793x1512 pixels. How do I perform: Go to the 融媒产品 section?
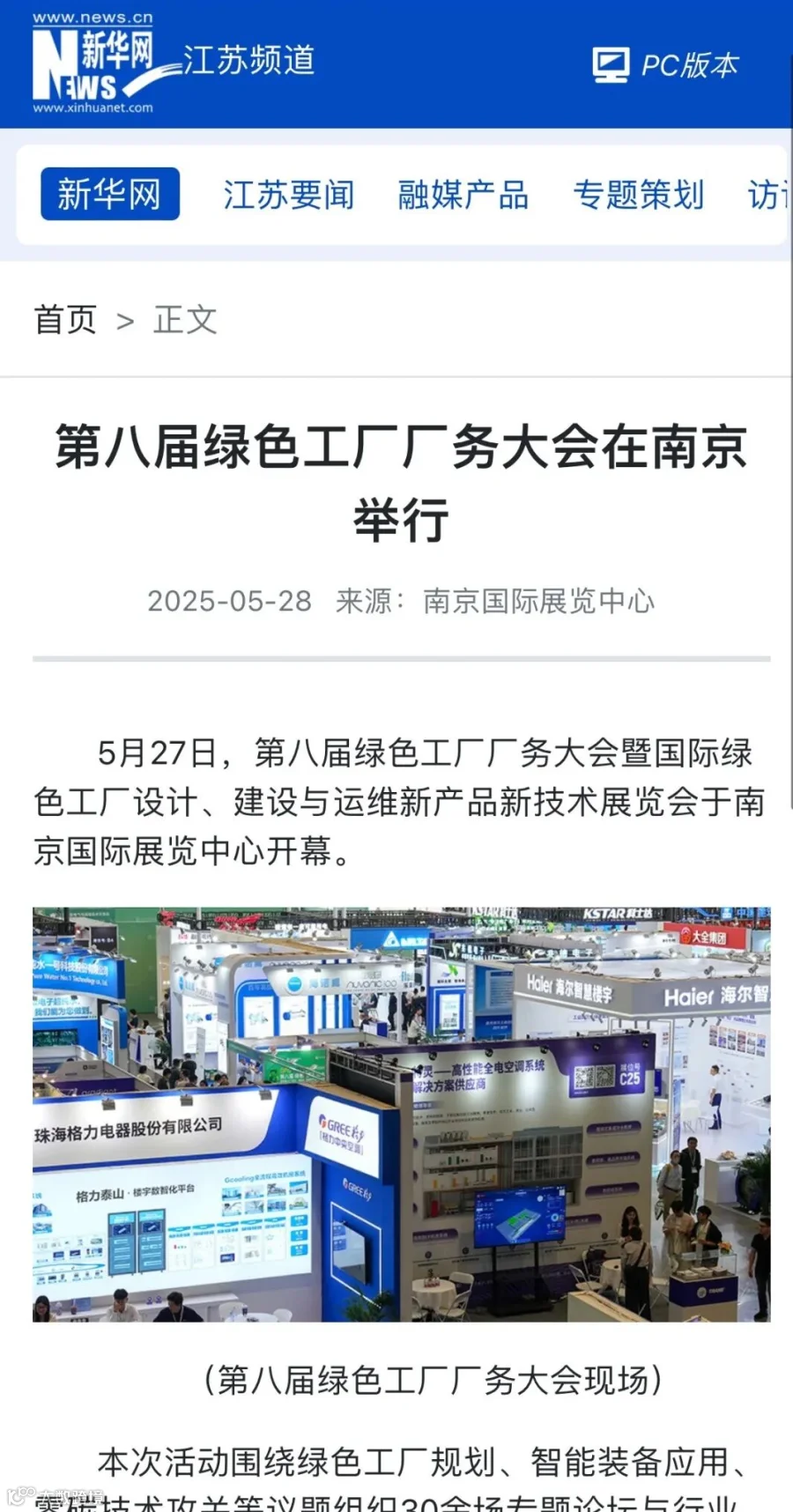pyautogui.click(x=463, y=195)
